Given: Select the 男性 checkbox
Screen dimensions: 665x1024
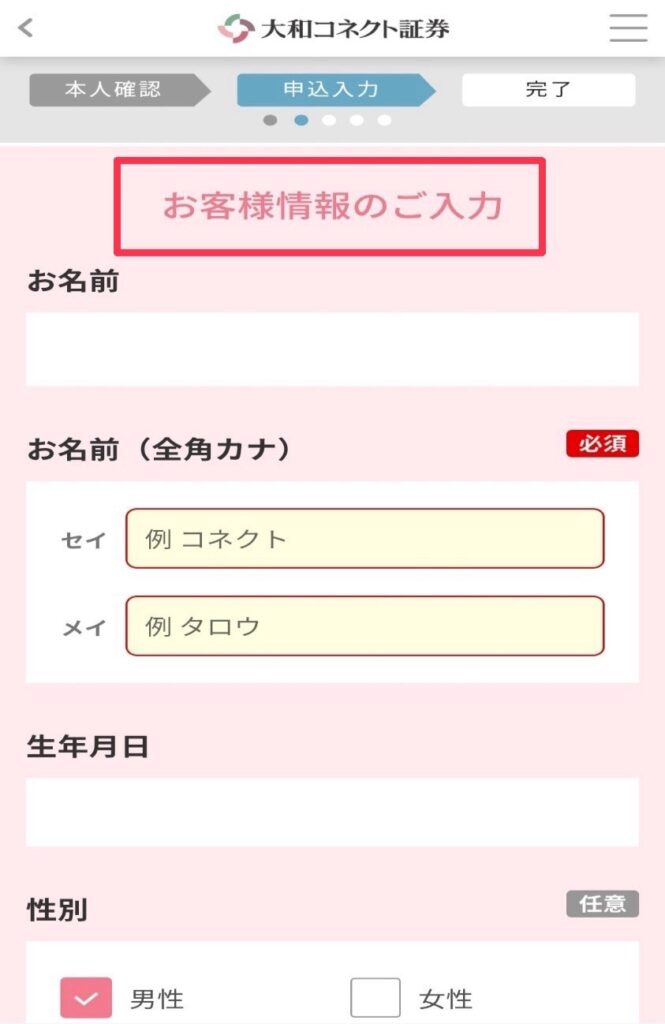Looking at the screenshot, I should point(86,997).
